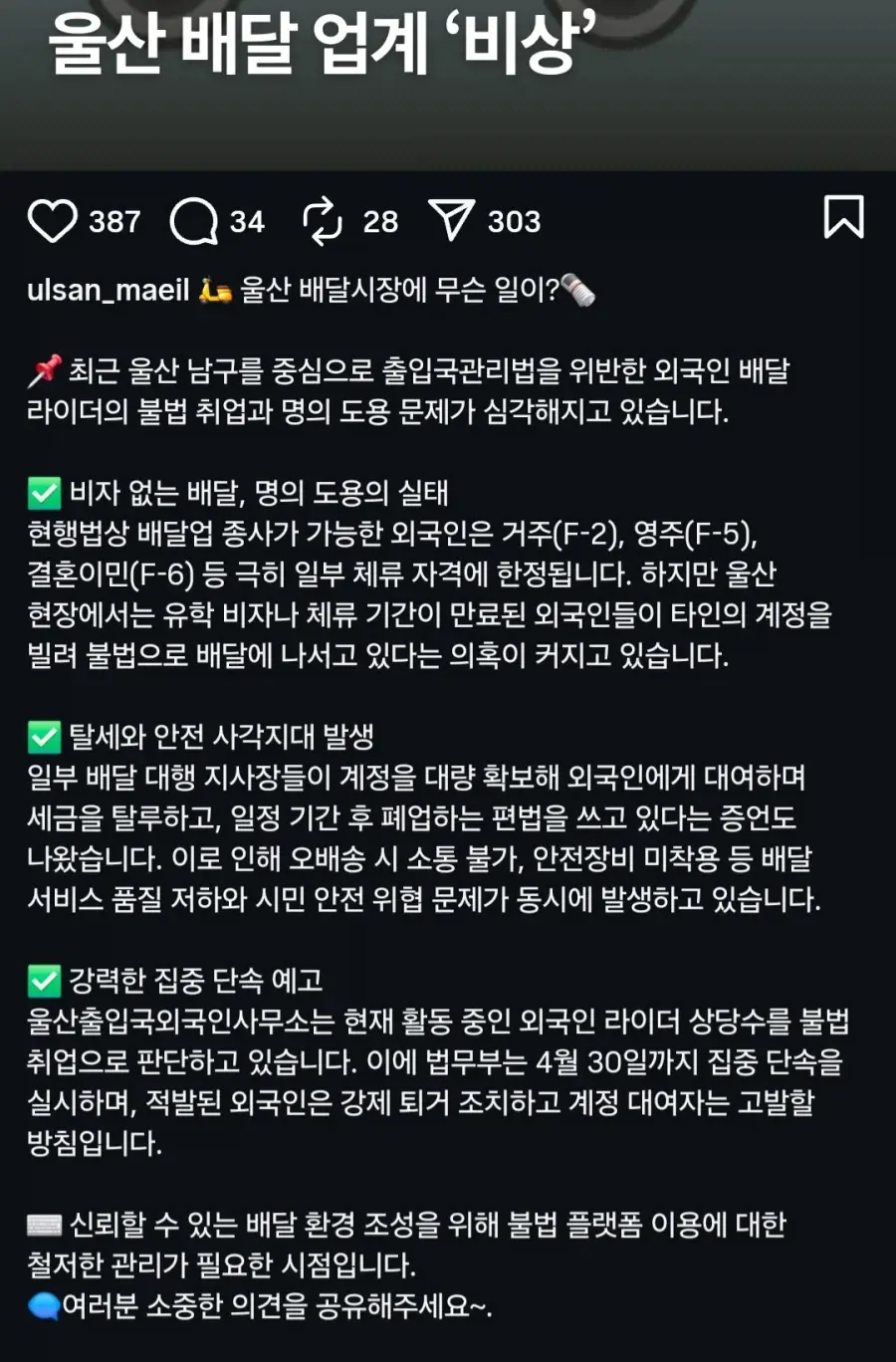Repost this delivery news post
The image size is (896, 1362).
tap(323, 220)
